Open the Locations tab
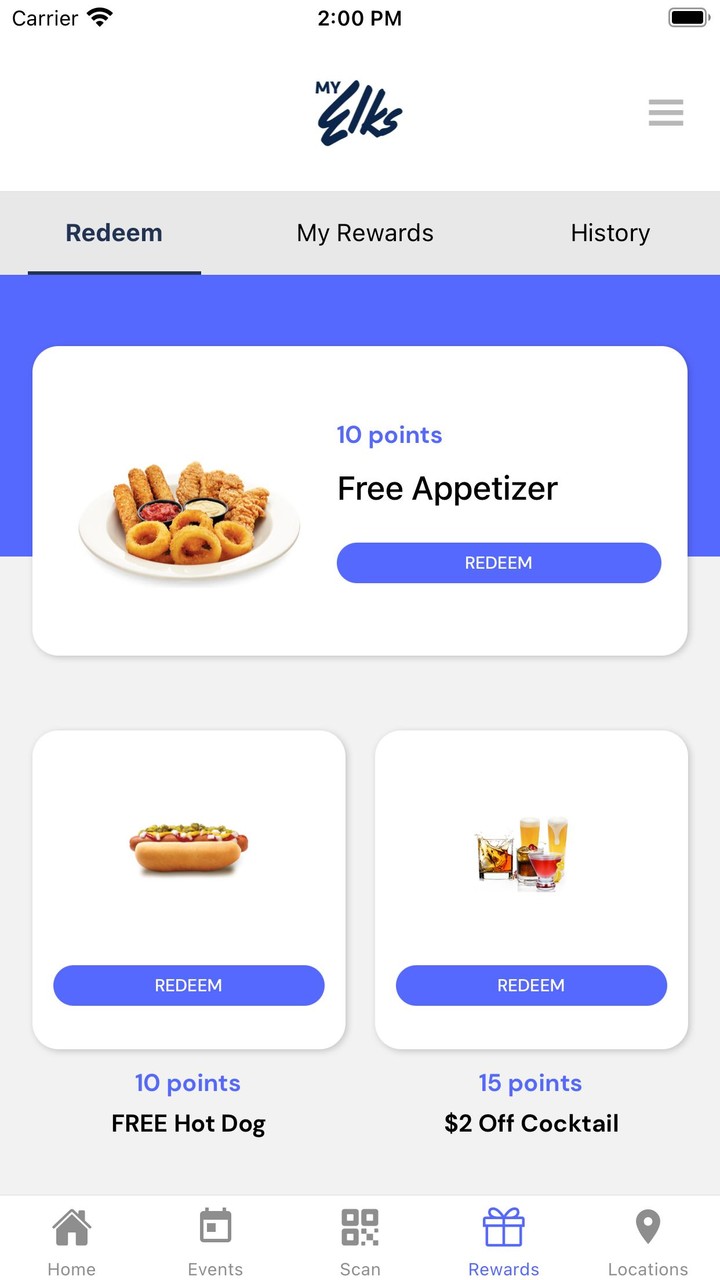 648,1241
